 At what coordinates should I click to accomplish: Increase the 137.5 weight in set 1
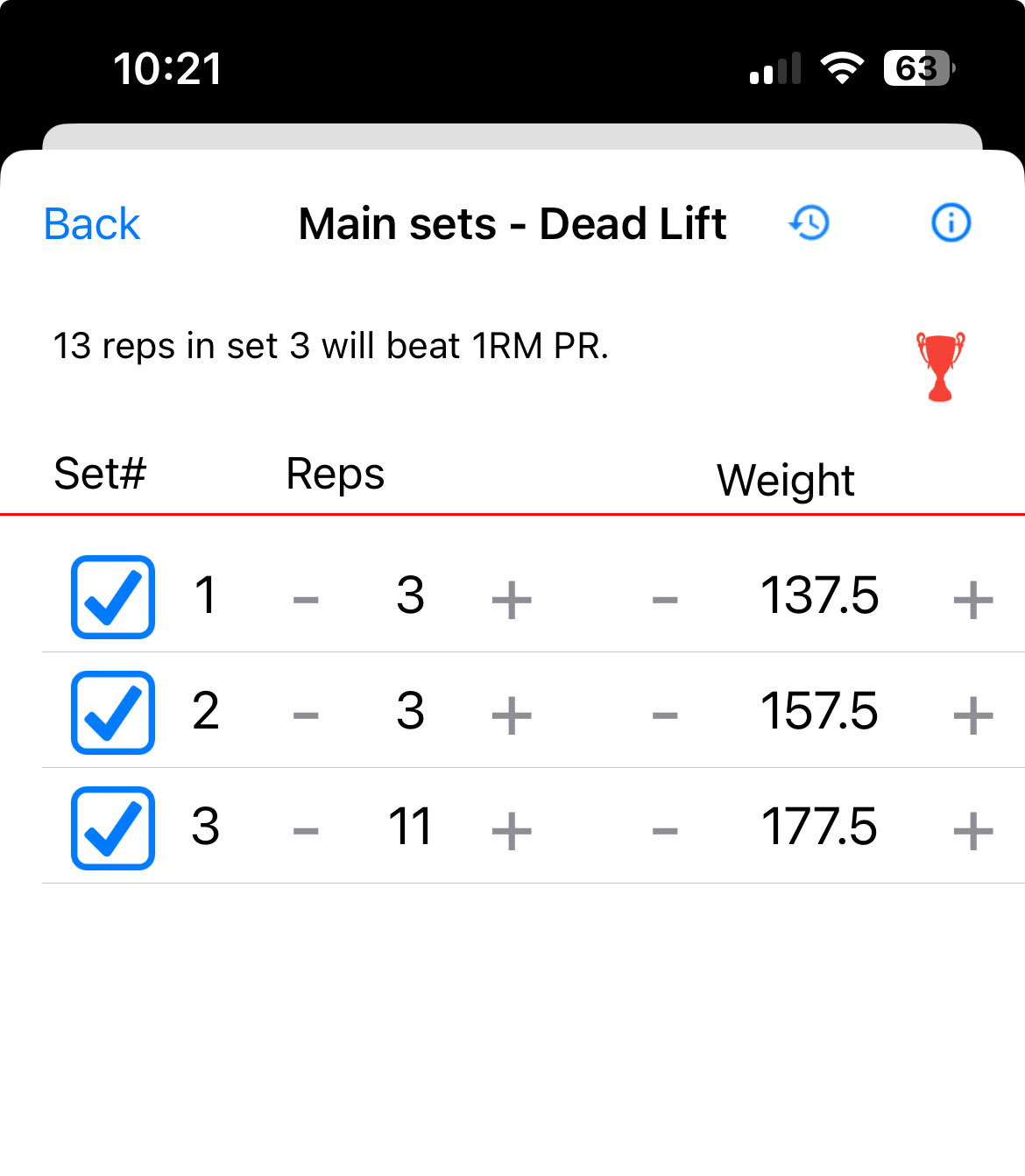[972, 601]
